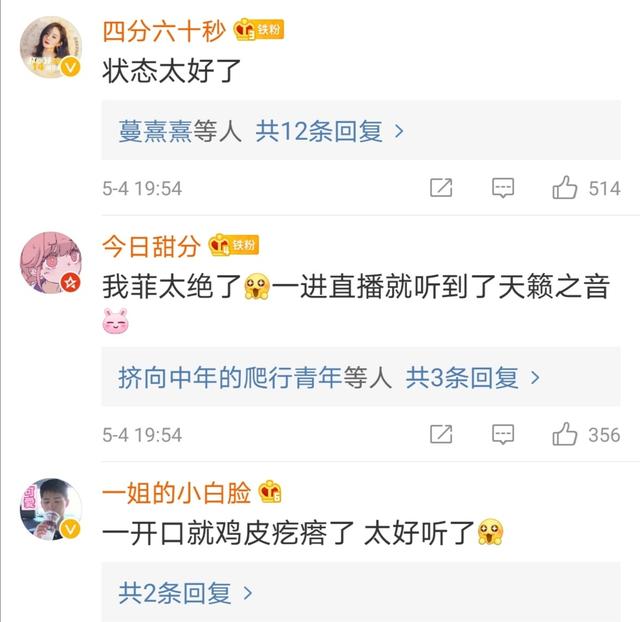The height and width of the screenshot is (622, 640).
Task: Like 今日甜分's comment with 356 likes
Action: click(x=566, y=435)
